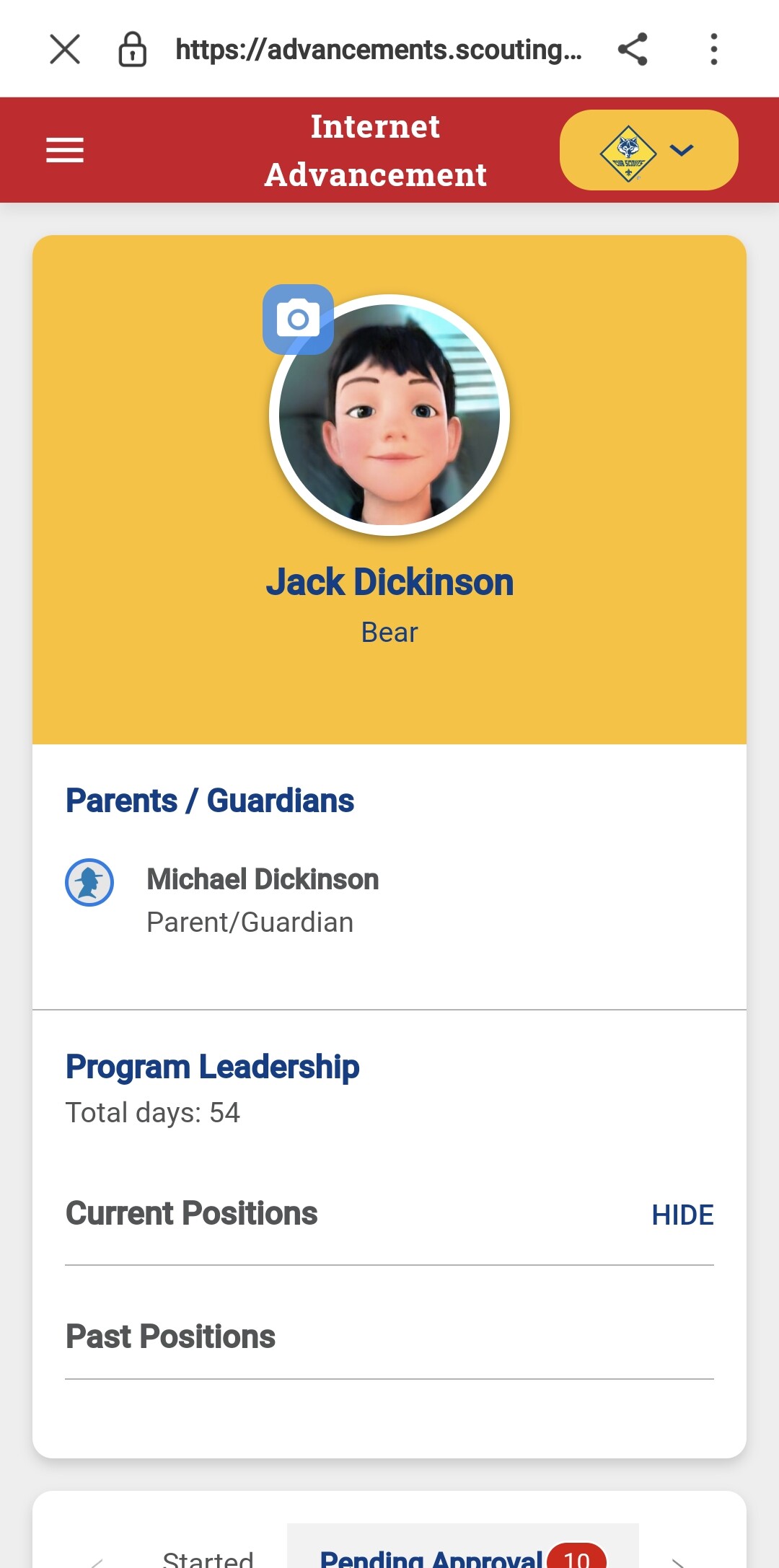Click the Internet Advancement header title
This screenshot has width=779, height=1568.
pyautogui.click(x=376, y=150)
